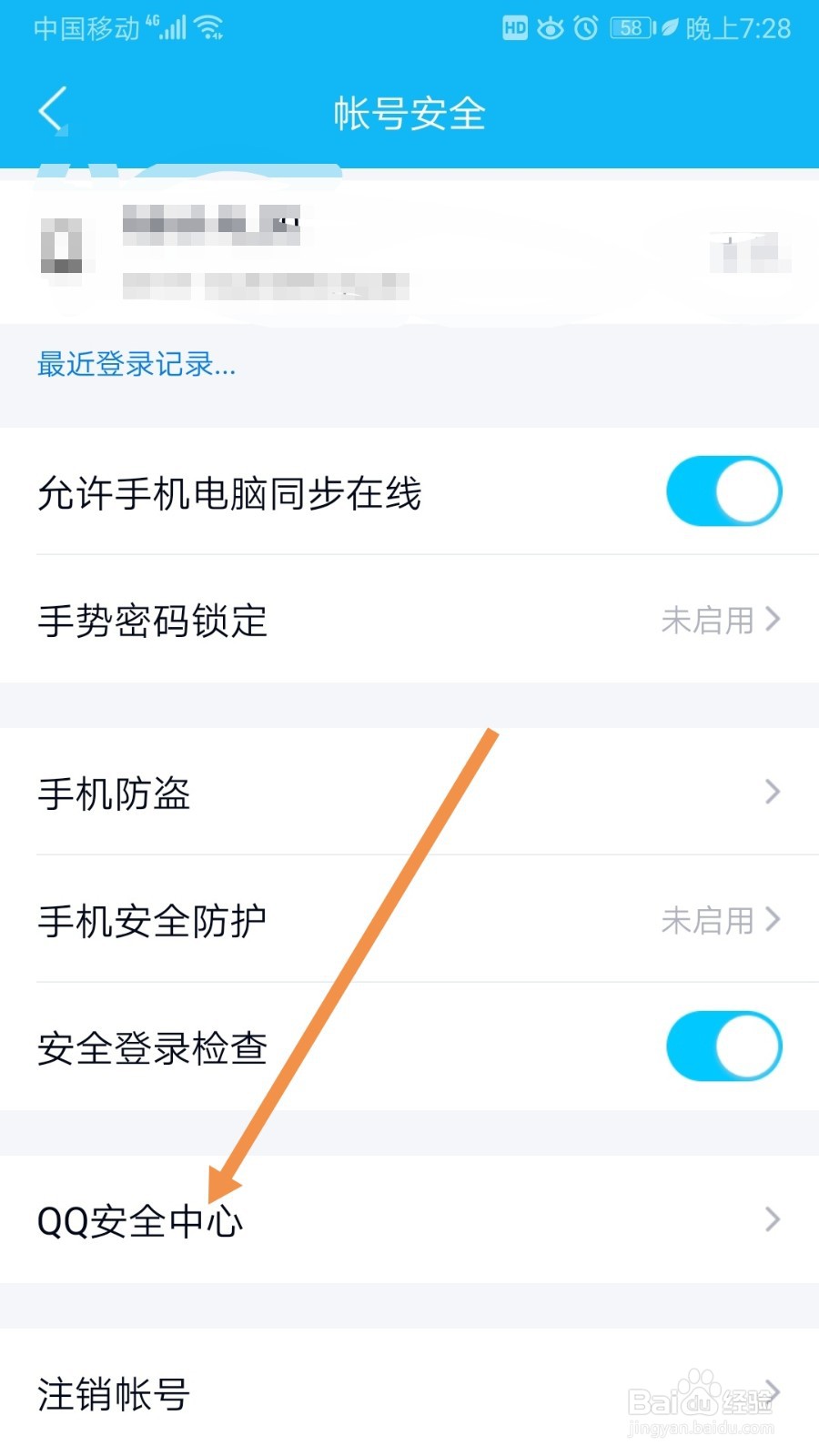Toggle the sync online switch off
Viewport: 819px width, 1456px height.
[723, 490]
